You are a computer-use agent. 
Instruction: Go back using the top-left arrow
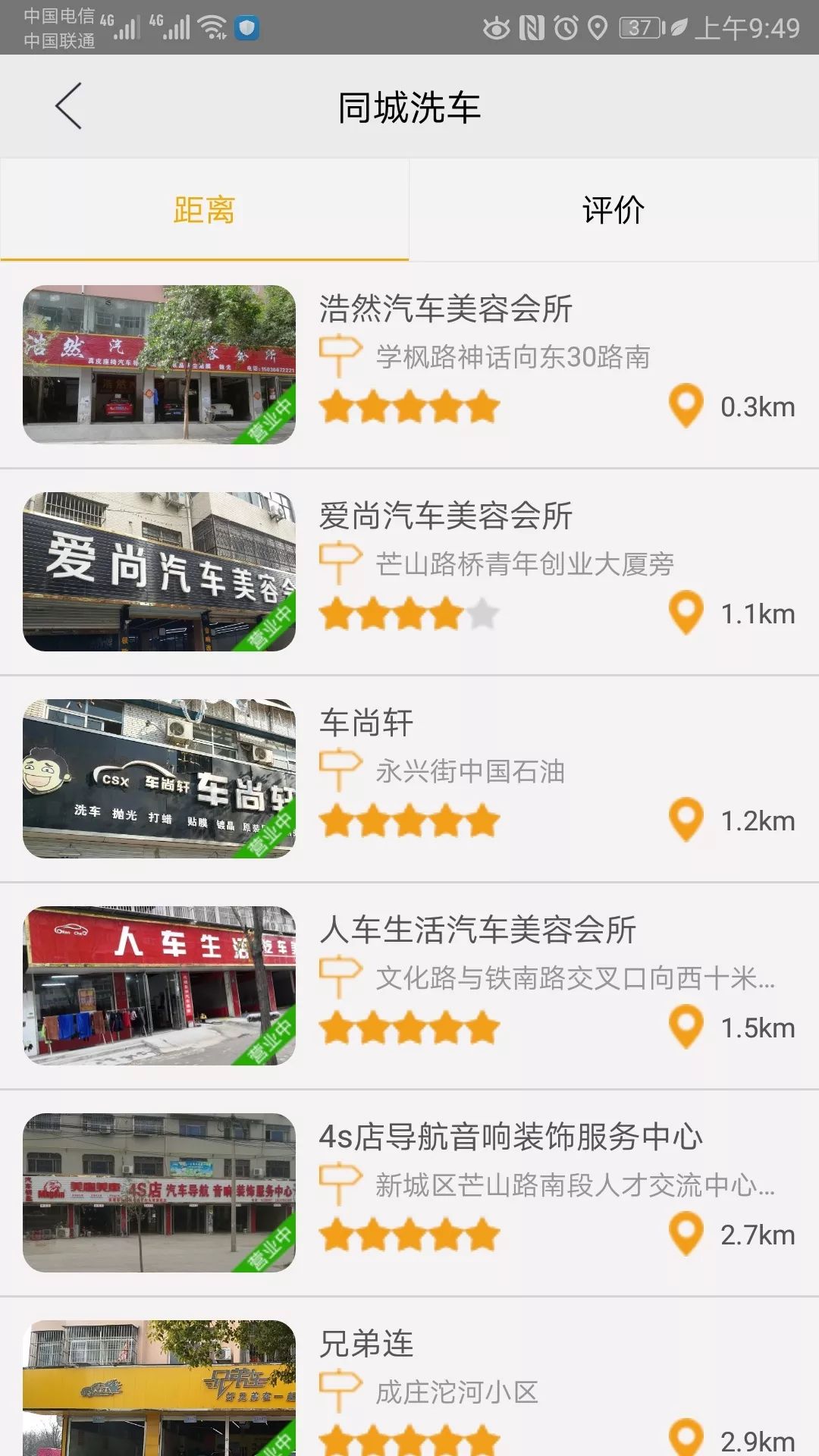pos(68,106)
